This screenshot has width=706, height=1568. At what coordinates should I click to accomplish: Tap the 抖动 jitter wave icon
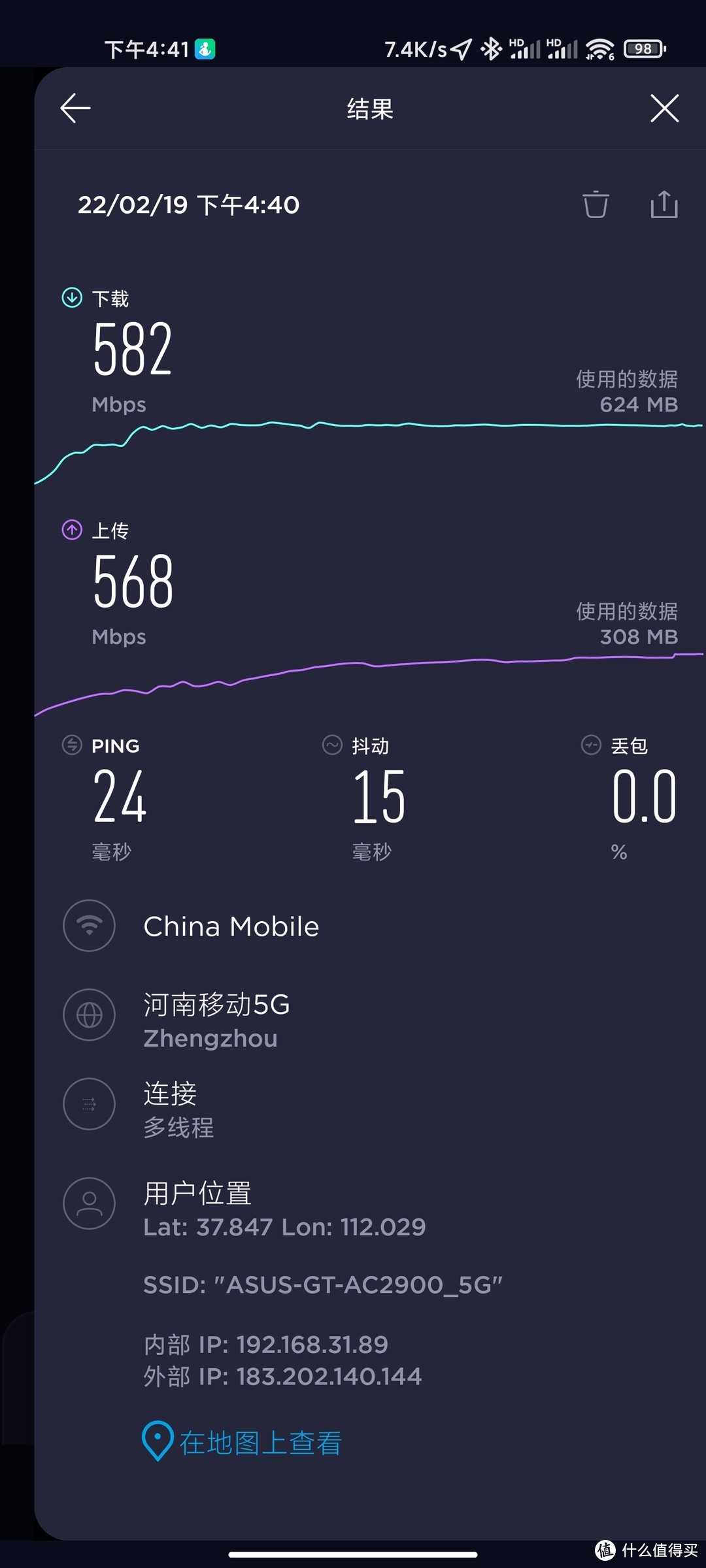pos(331,745)
